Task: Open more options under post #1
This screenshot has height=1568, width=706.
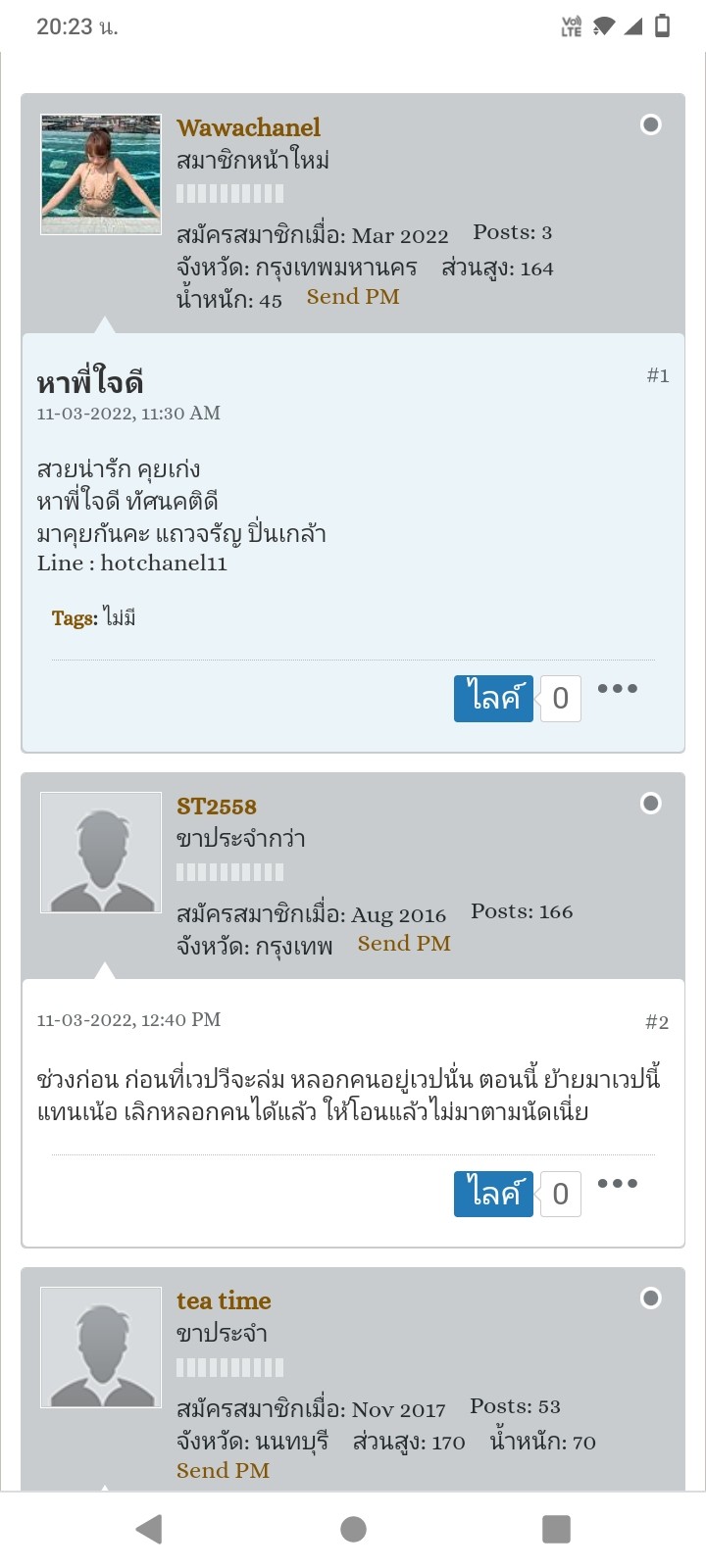Action: [x=618, y=689]
